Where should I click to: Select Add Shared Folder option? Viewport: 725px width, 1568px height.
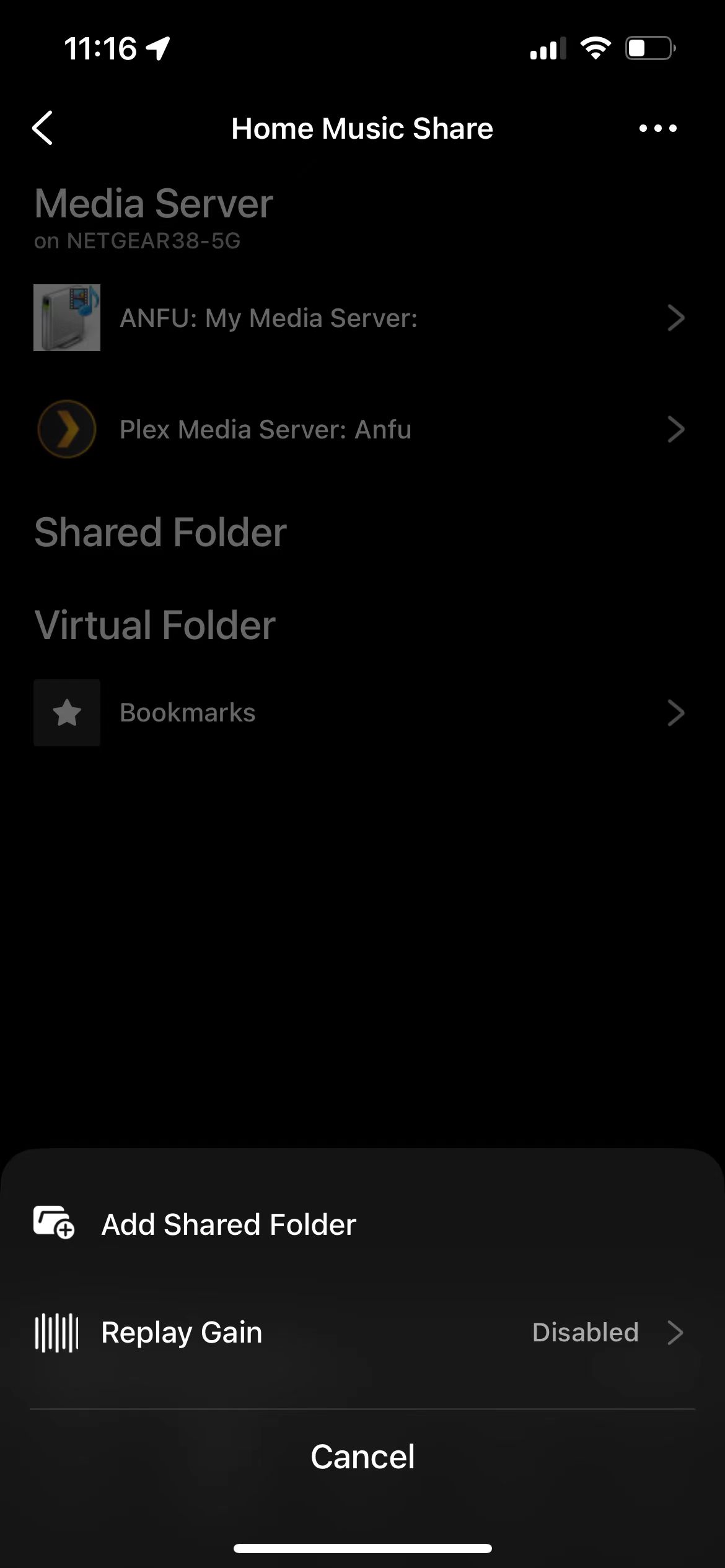(362, 1224)
